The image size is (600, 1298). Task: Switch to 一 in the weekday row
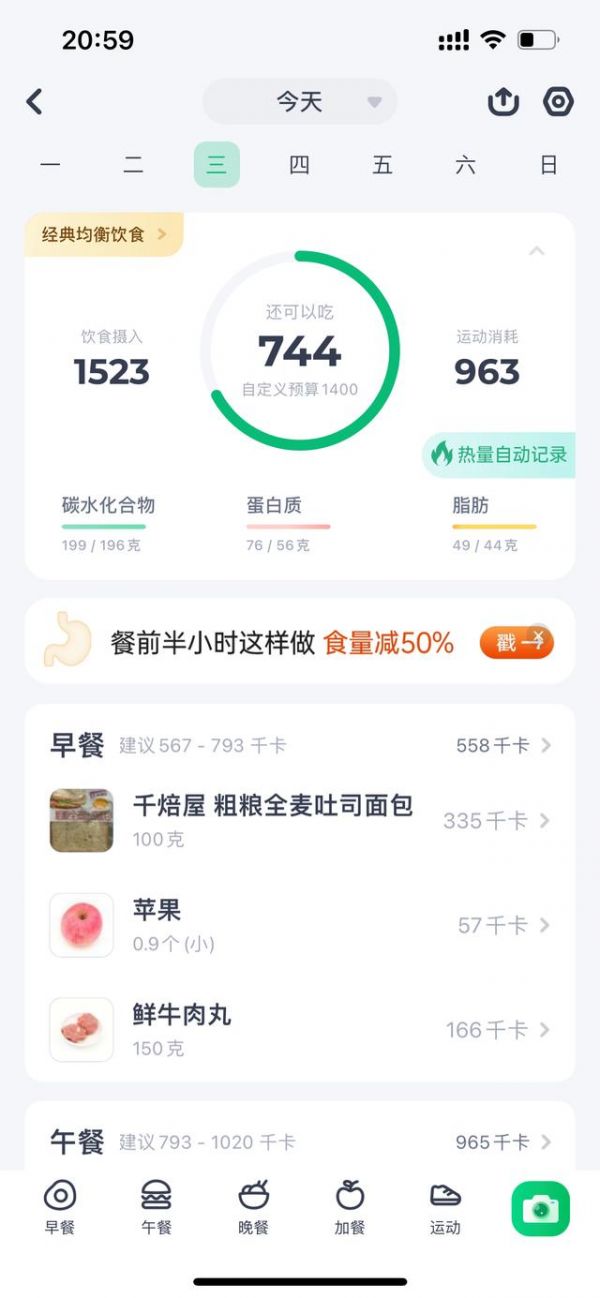50,166
